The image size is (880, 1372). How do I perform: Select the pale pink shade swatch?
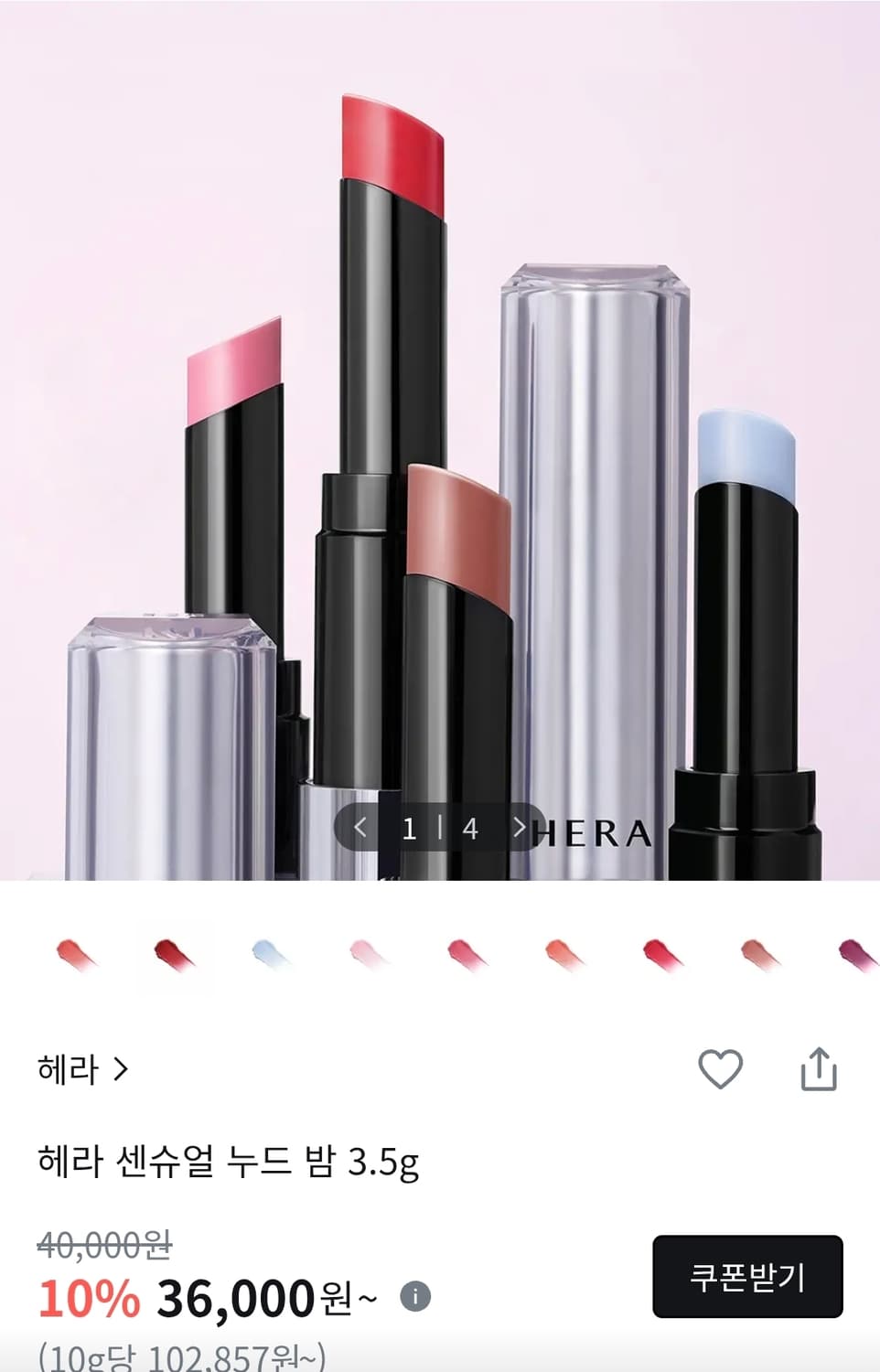tap(364, 956)
